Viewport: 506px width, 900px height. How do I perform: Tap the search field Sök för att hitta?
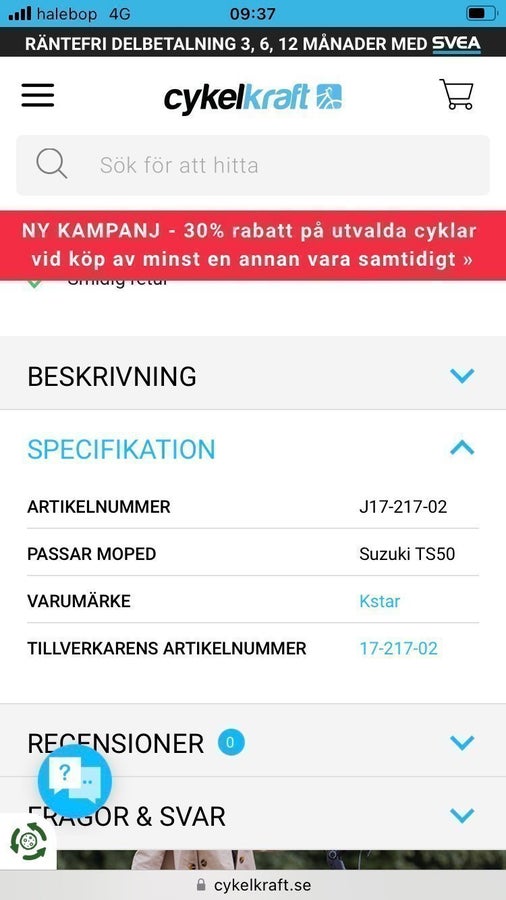(x=252, y=165)
